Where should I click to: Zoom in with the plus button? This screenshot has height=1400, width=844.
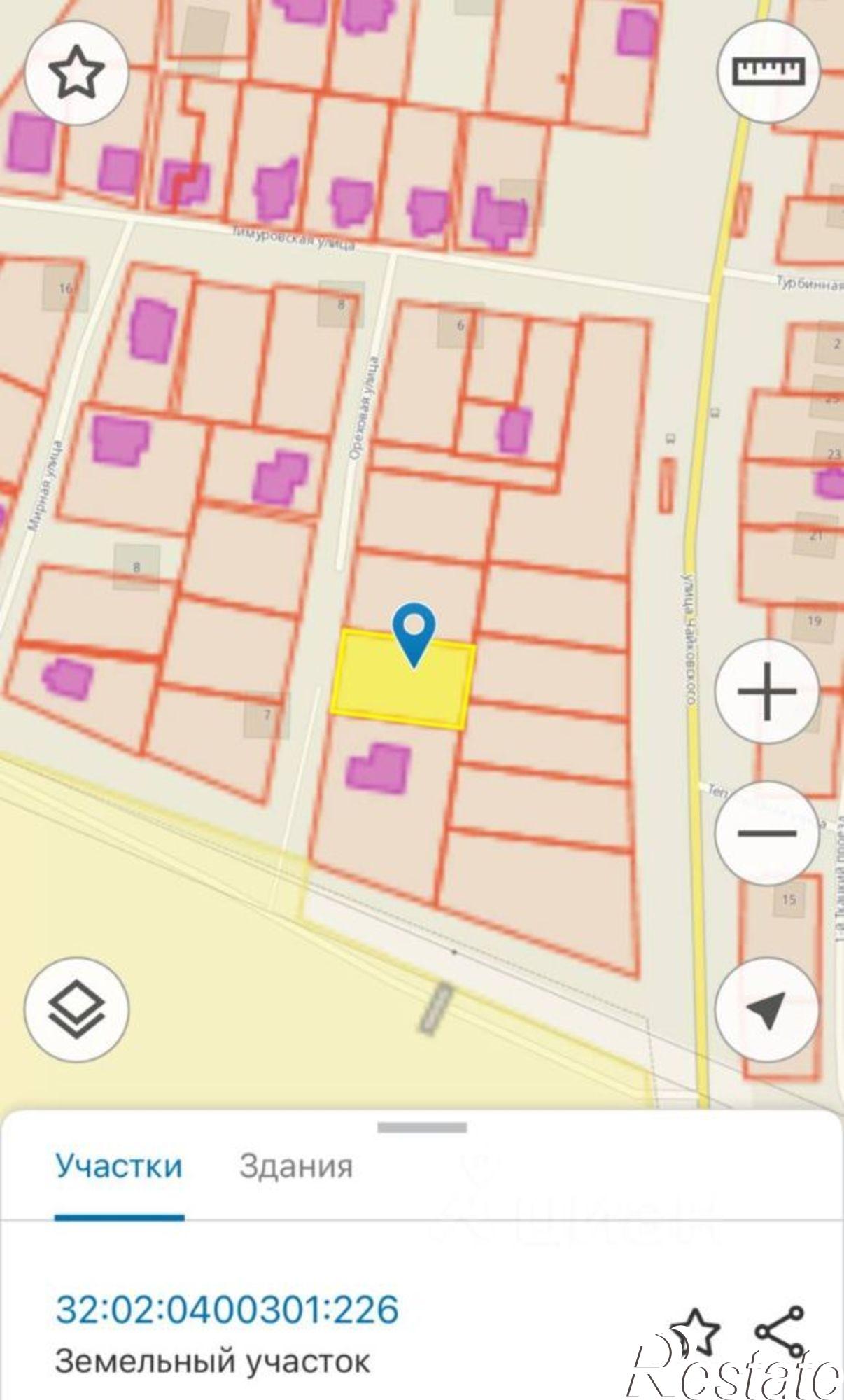pyautogui.click(x=767, y=692)
